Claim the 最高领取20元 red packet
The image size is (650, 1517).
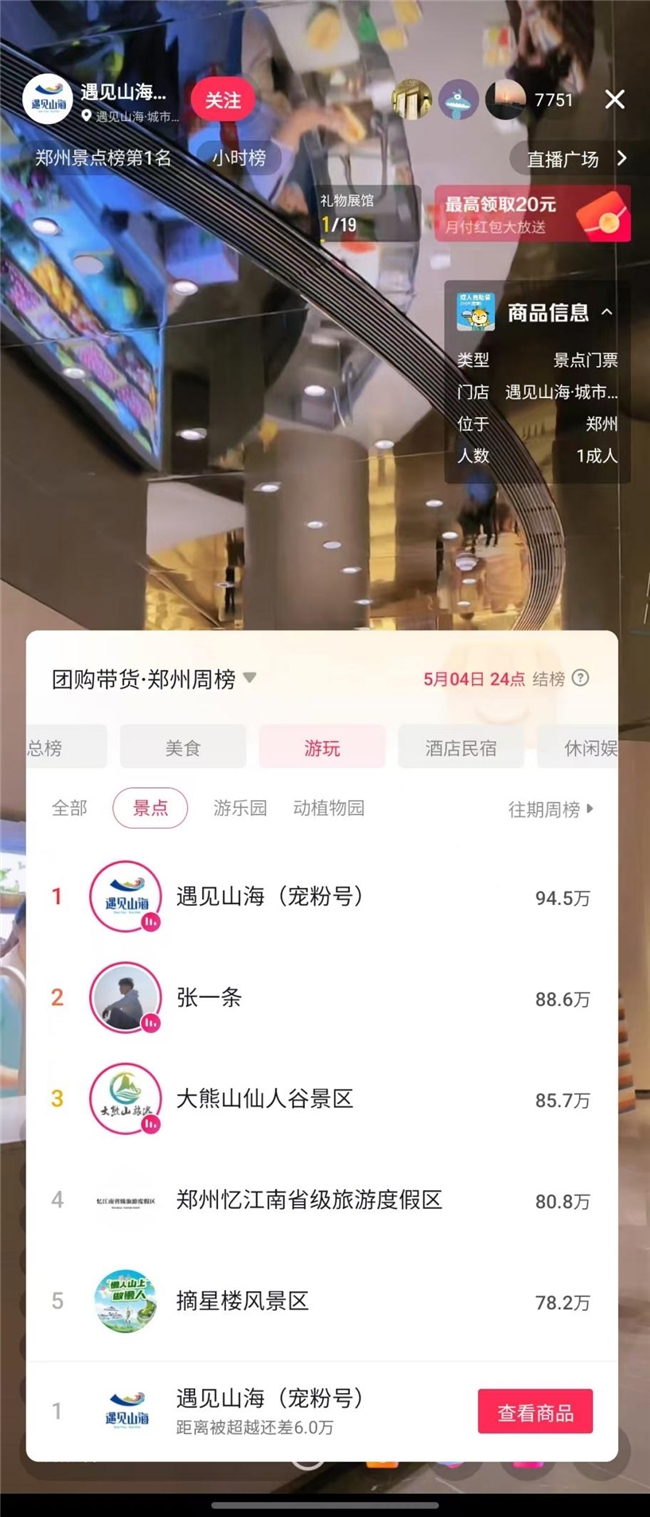[x=532, y=214]
